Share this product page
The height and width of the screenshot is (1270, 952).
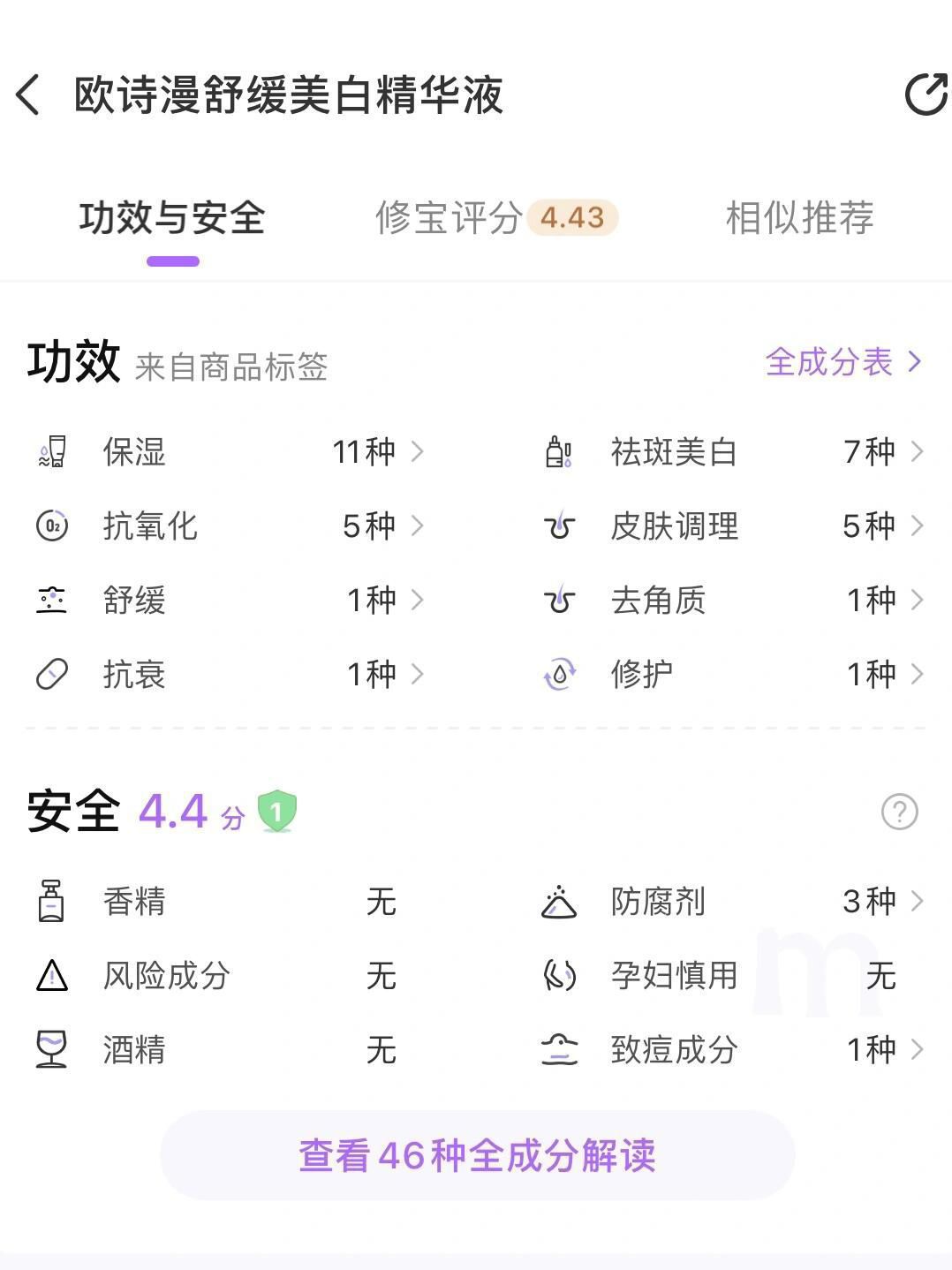tap(925, 94)
